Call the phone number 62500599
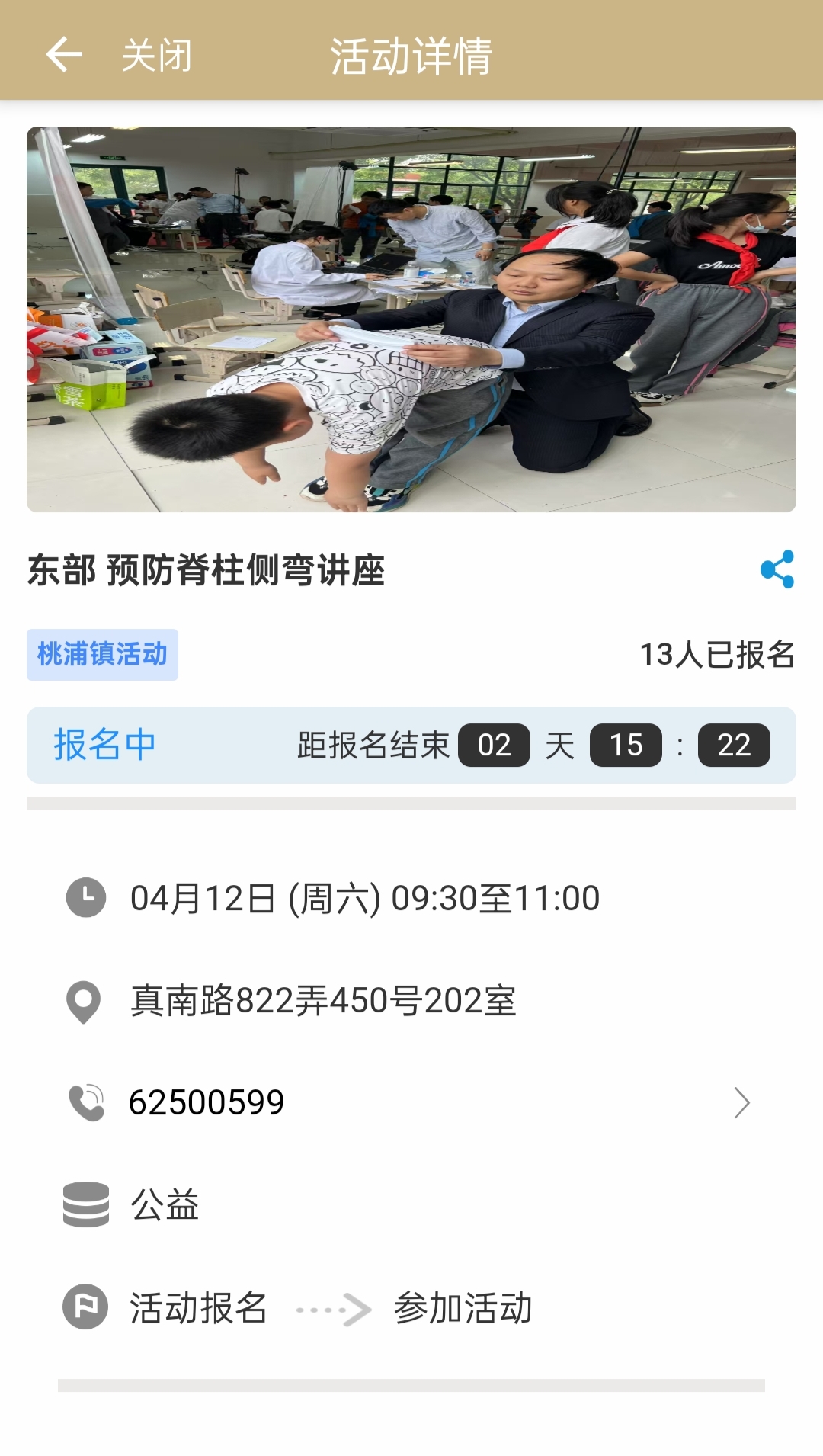Screen dimensions: 823x1456 click(x=411, y=1102)
